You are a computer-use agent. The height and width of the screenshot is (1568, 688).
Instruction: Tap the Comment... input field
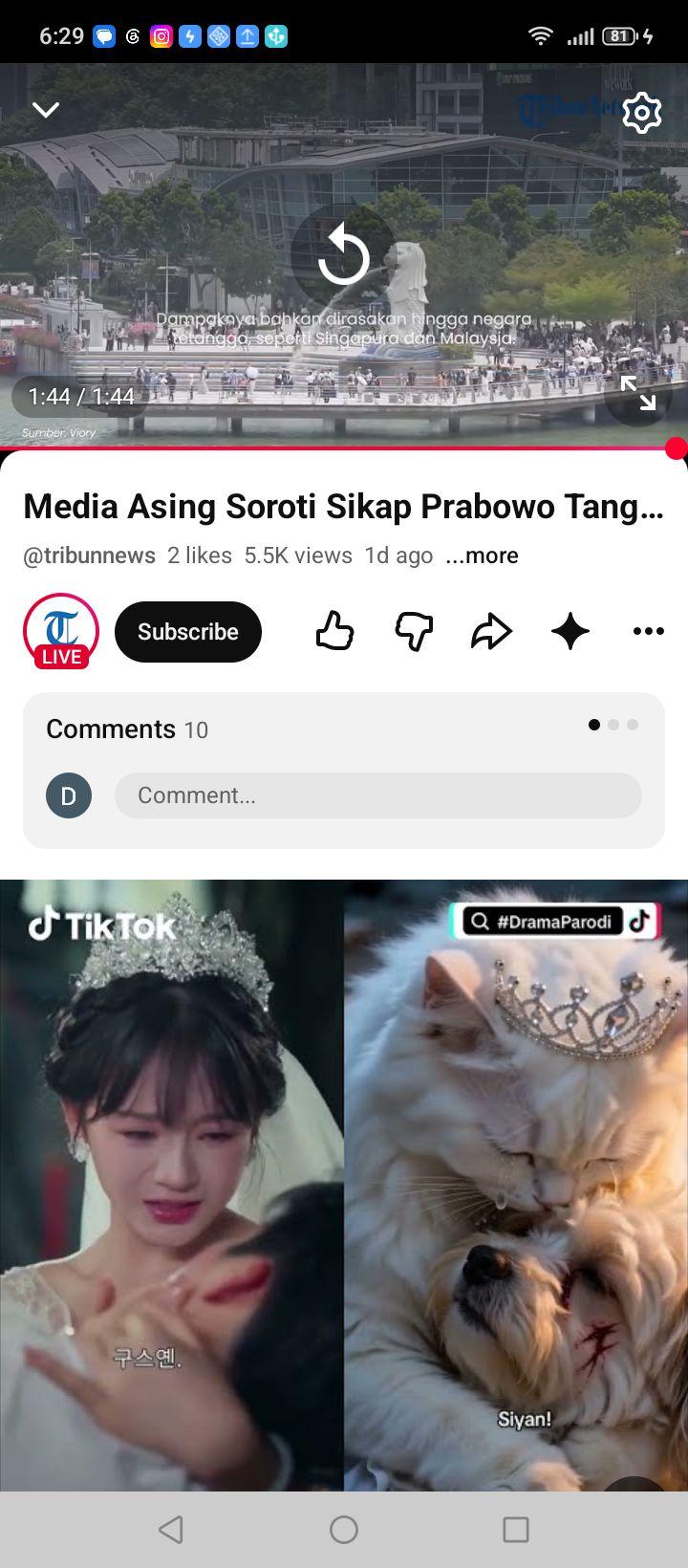[x=378, y=795]
